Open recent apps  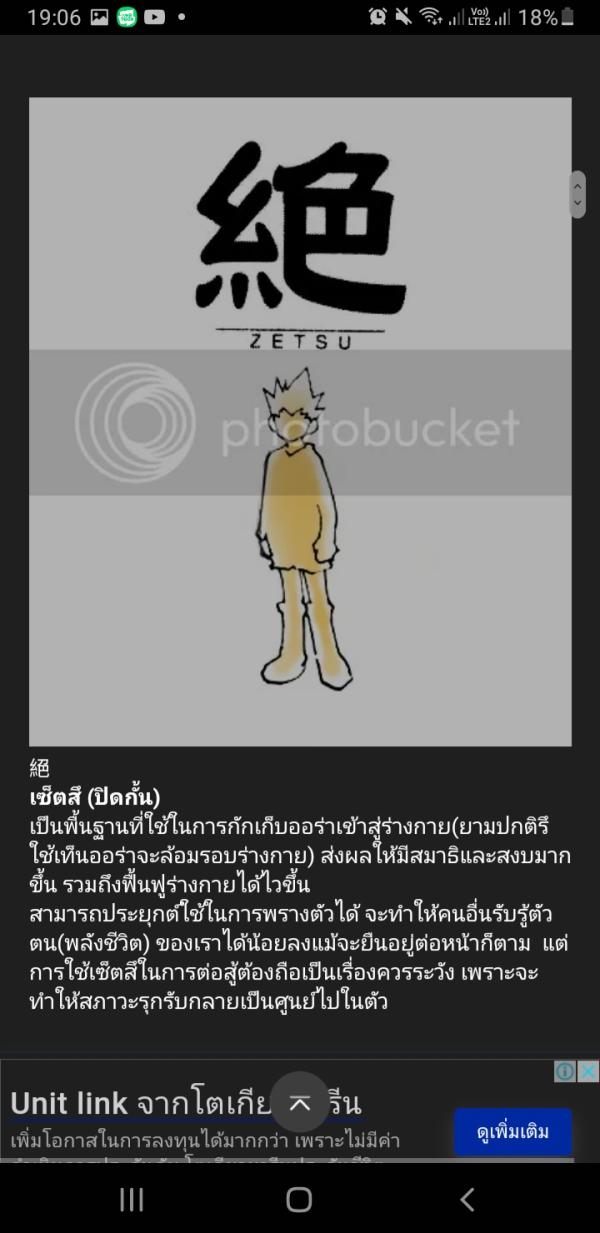point(132,1199)
